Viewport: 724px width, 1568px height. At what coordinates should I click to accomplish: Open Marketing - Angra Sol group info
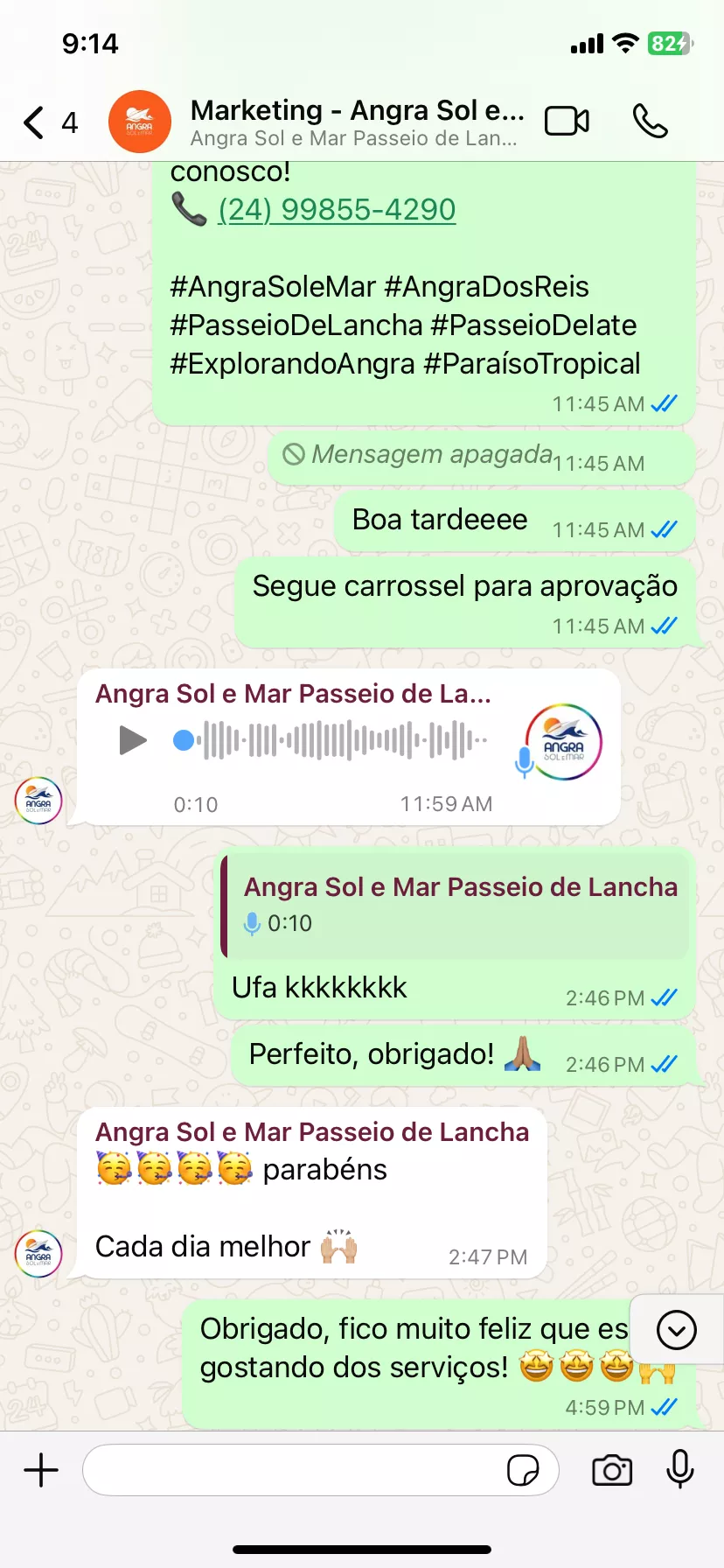tap(357, 122)
